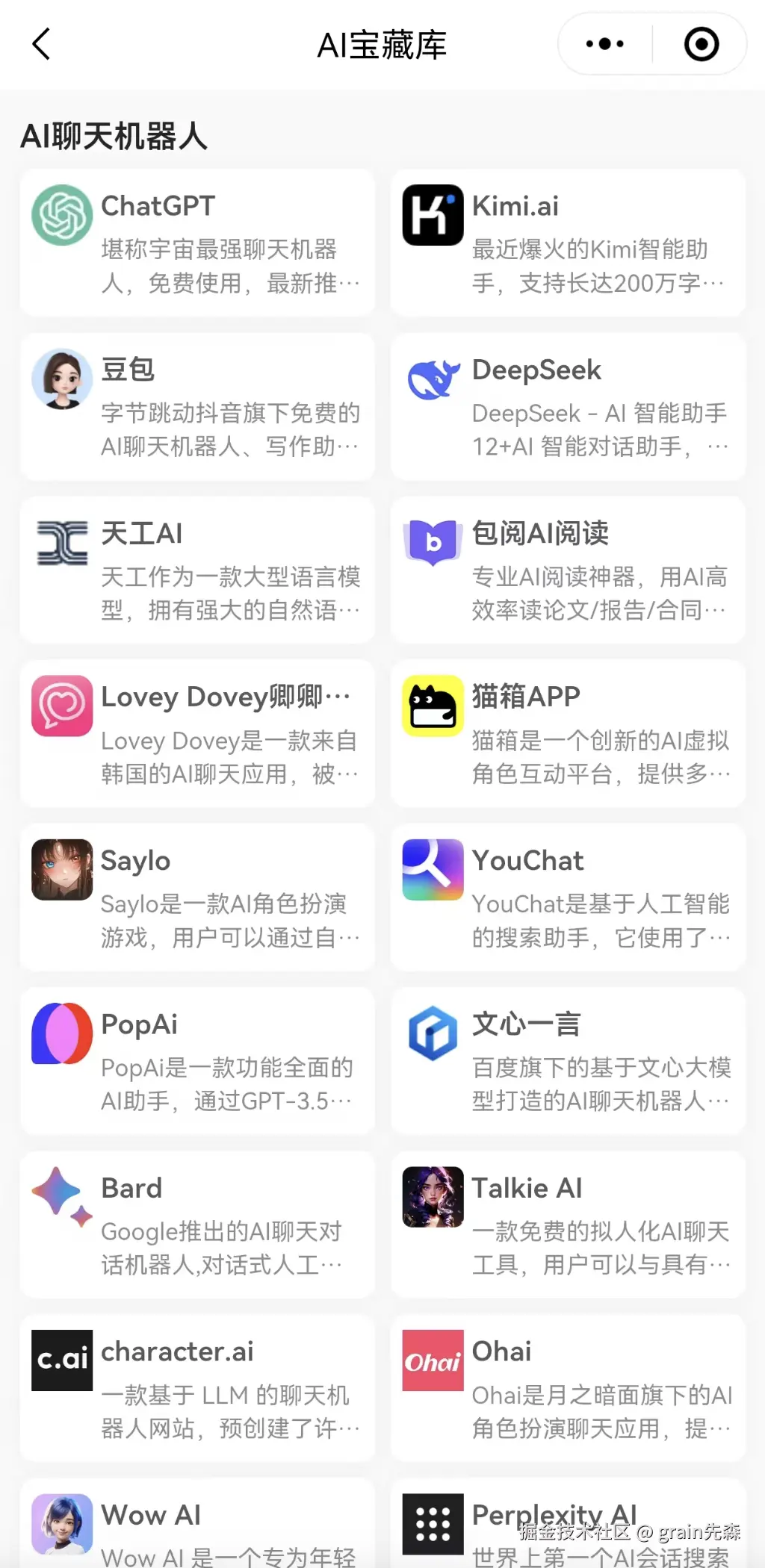Open the Lovey Dovey card
Image resolution: width=765 pixels, height=1568 pixels.
click(197, 733)
